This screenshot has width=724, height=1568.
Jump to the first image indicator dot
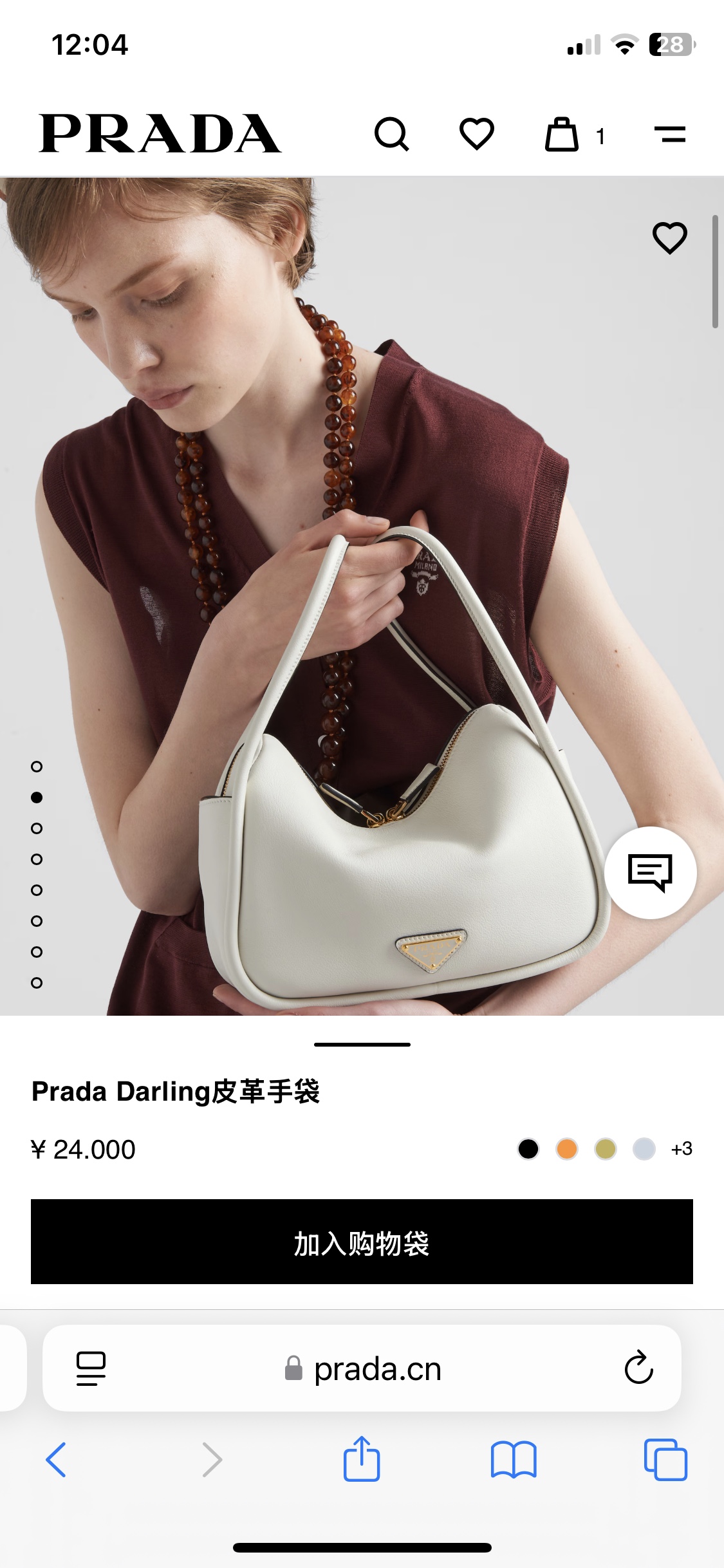pos(37,767)
